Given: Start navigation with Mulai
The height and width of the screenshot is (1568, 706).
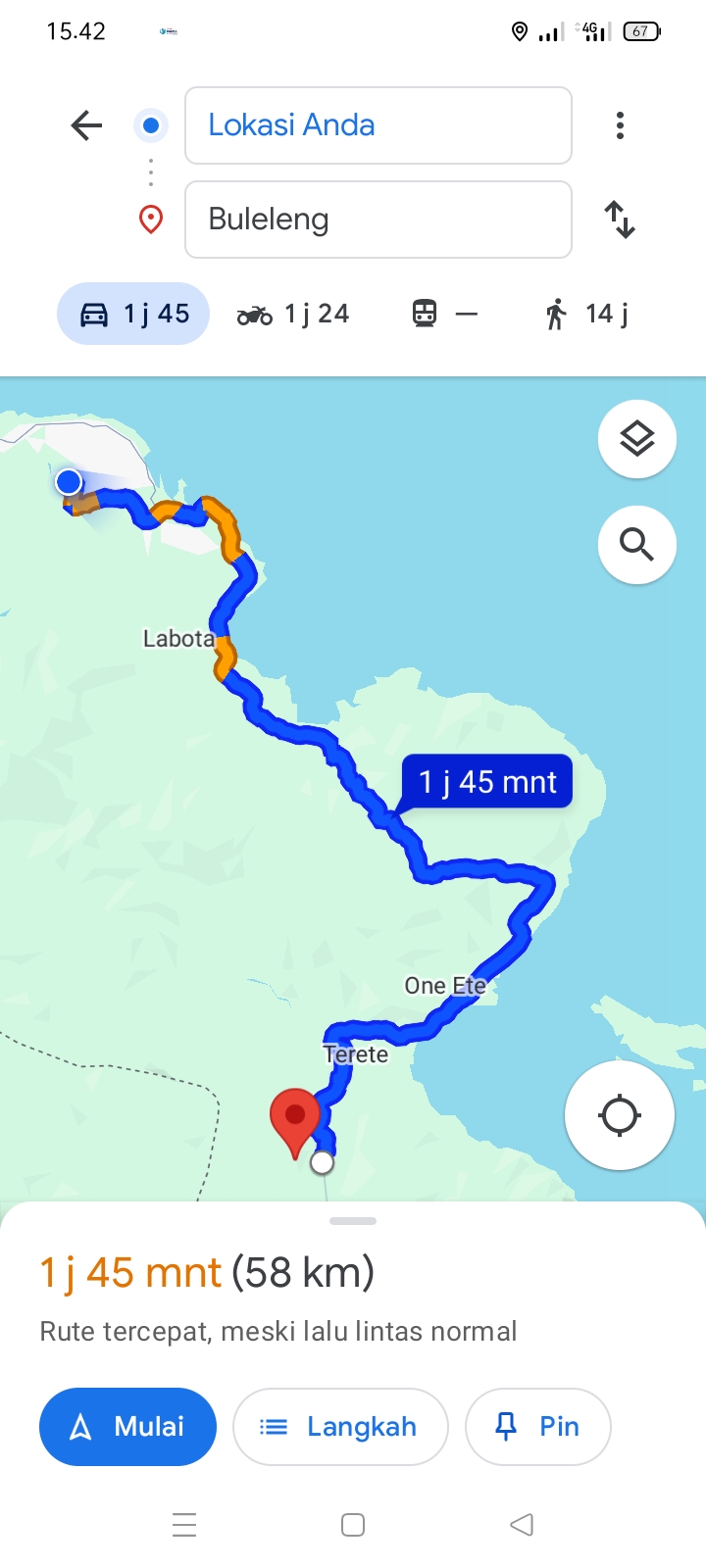Looking at the screenshot, I should pyautogui.click(x=127, y=1427).
